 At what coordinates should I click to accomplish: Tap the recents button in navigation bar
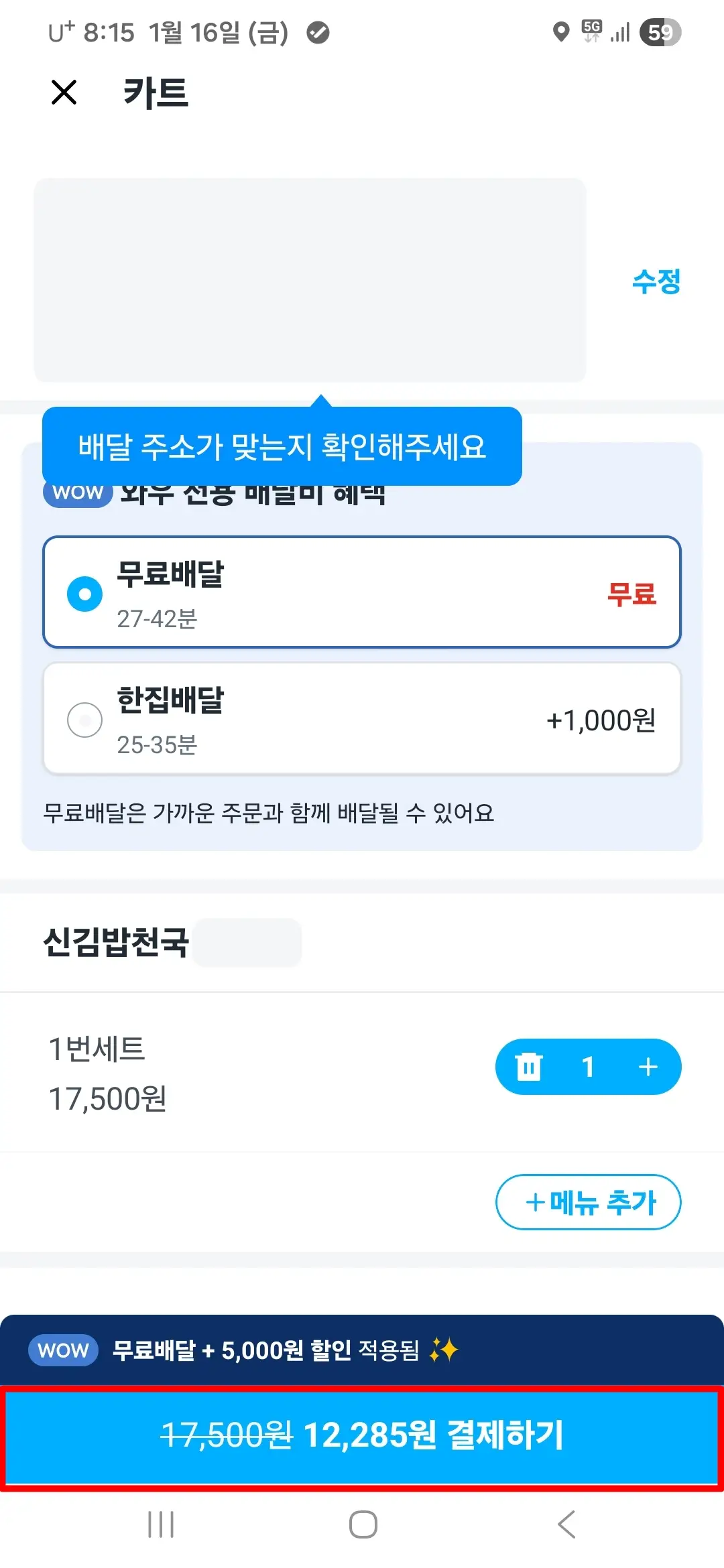(160, 1526)
